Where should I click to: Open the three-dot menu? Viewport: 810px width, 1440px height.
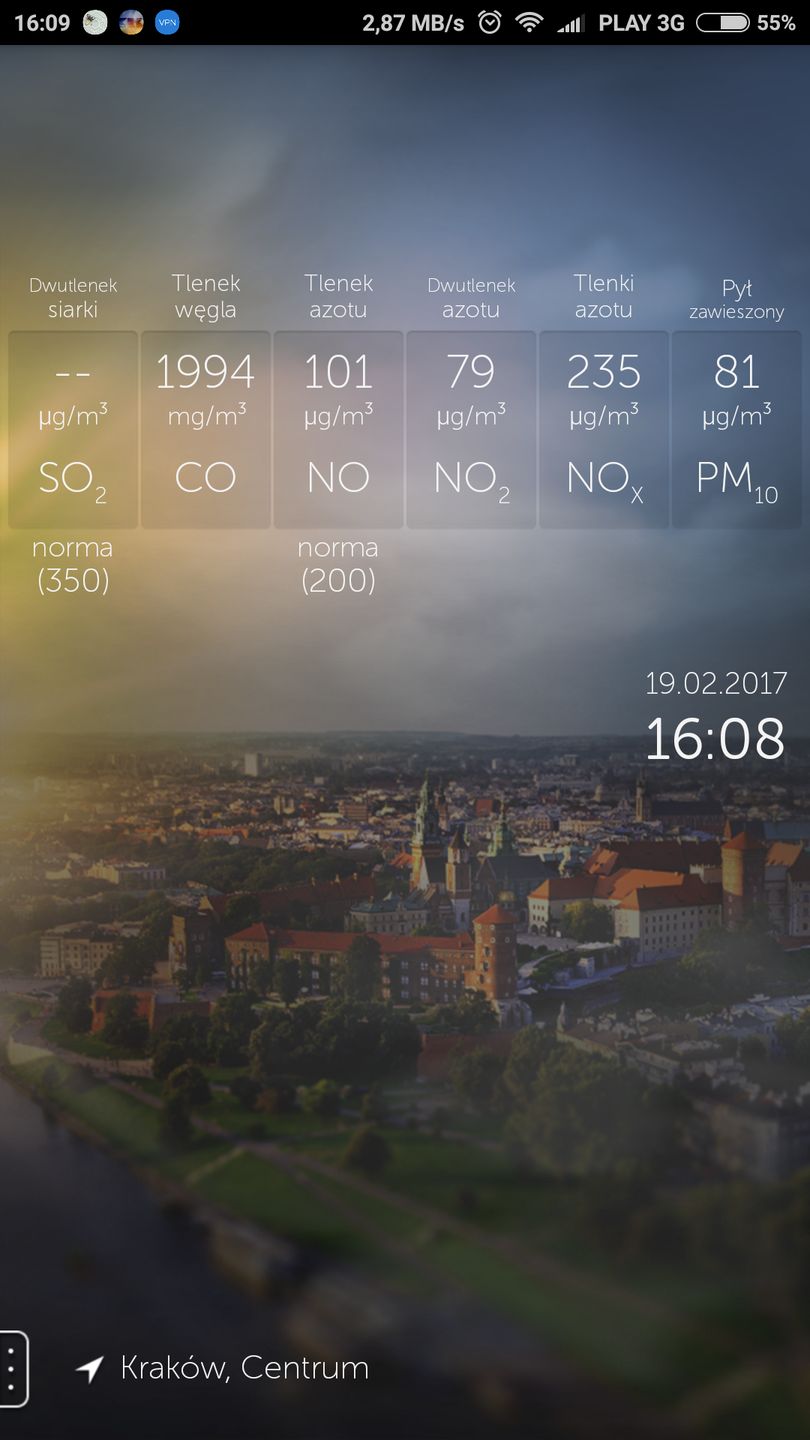click(12, 1368)
